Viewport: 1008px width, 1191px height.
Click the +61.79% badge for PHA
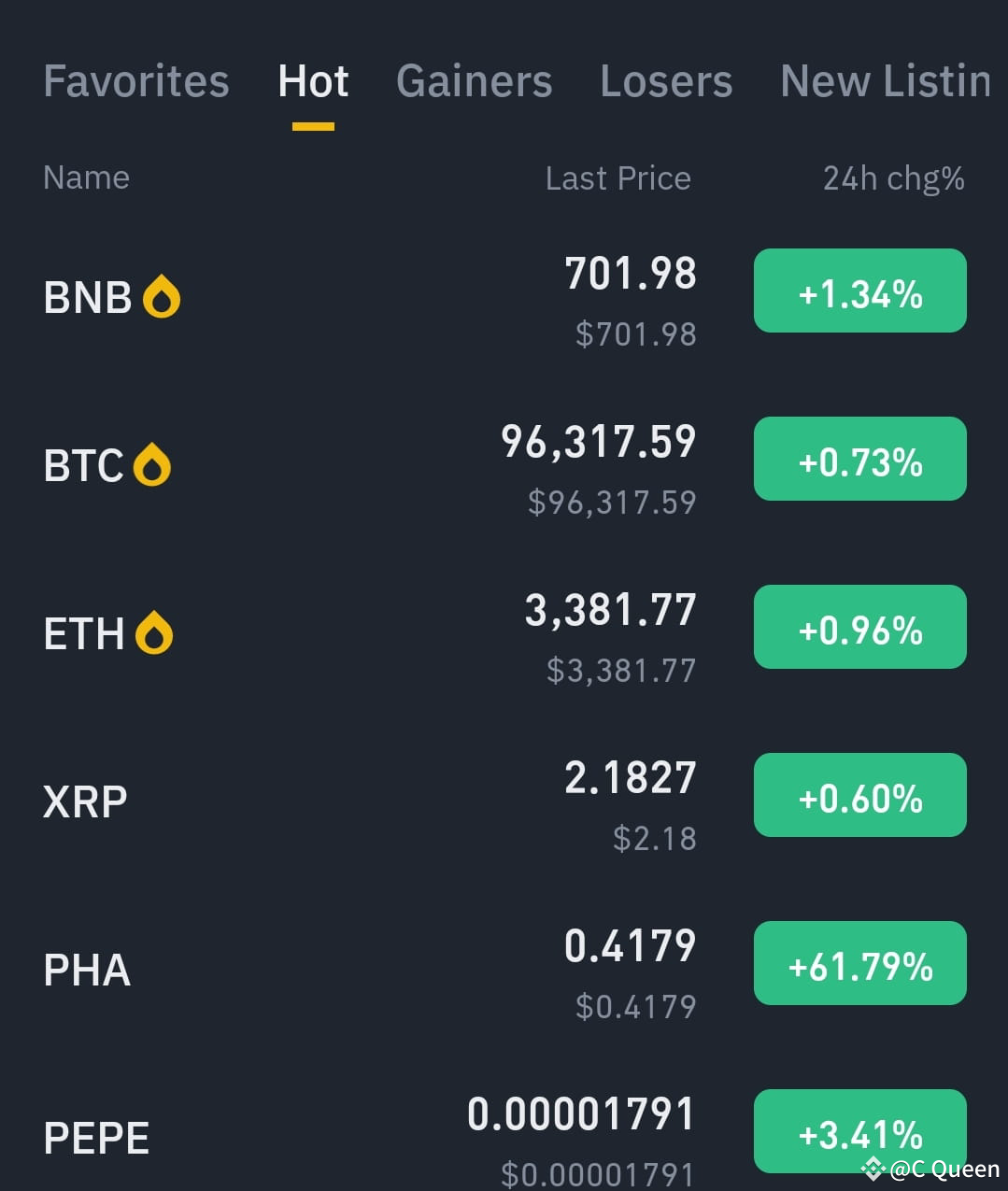coord(859,963)
